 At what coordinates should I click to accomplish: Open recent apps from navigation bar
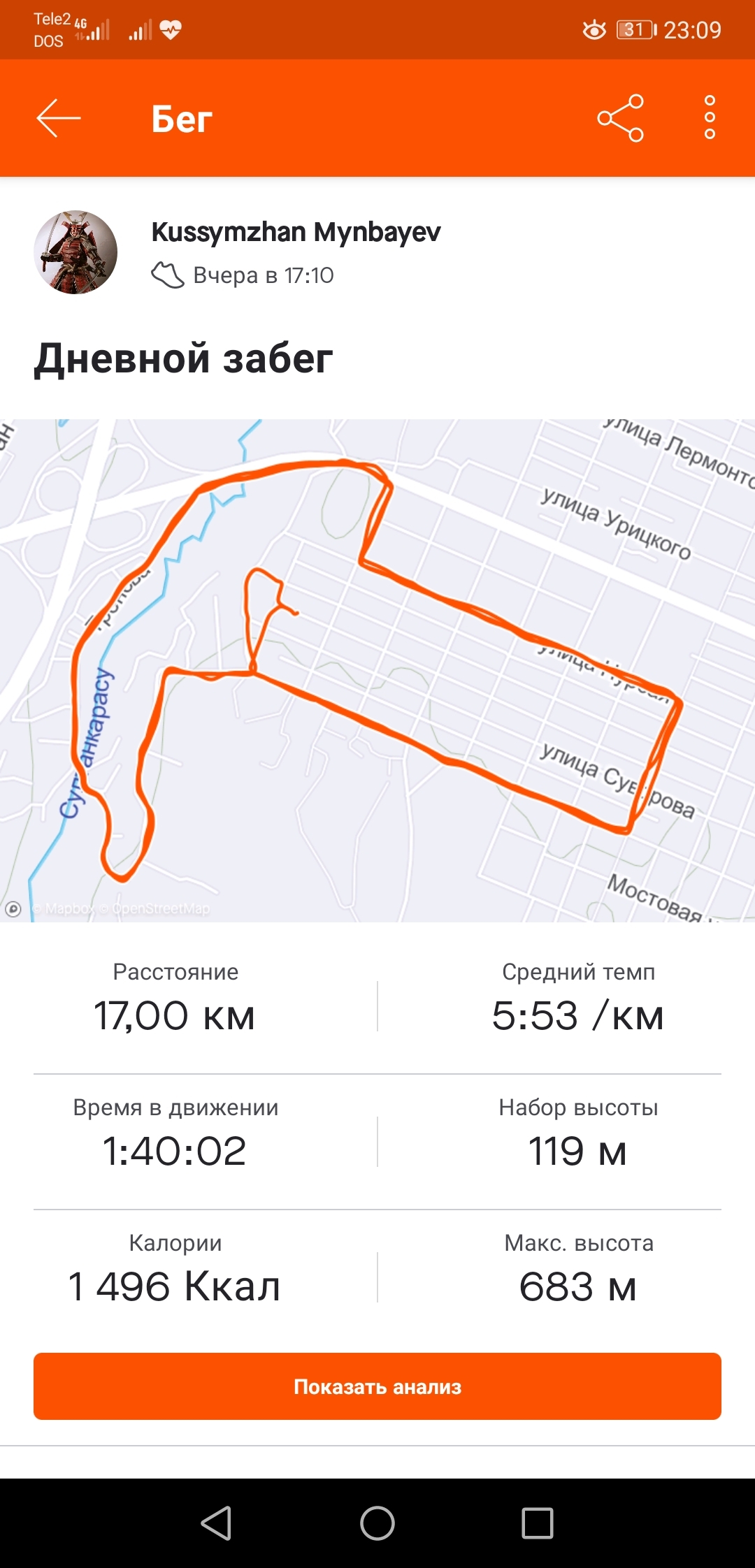pyautogui.click(x=537, y=1523)
